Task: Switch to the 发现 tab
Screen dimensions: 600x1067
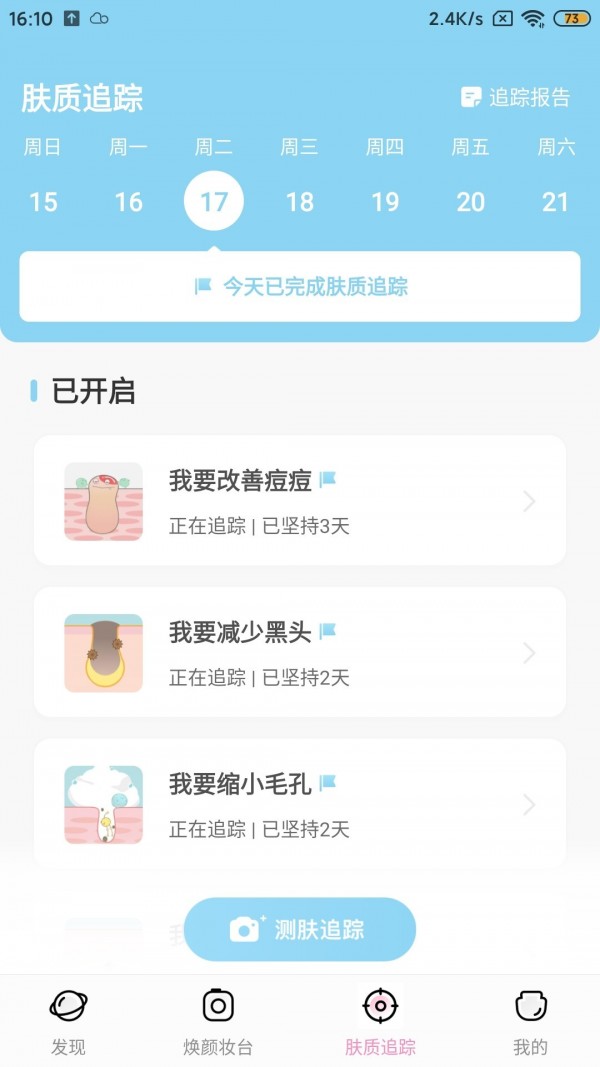Action: [x=68, y=1020]
